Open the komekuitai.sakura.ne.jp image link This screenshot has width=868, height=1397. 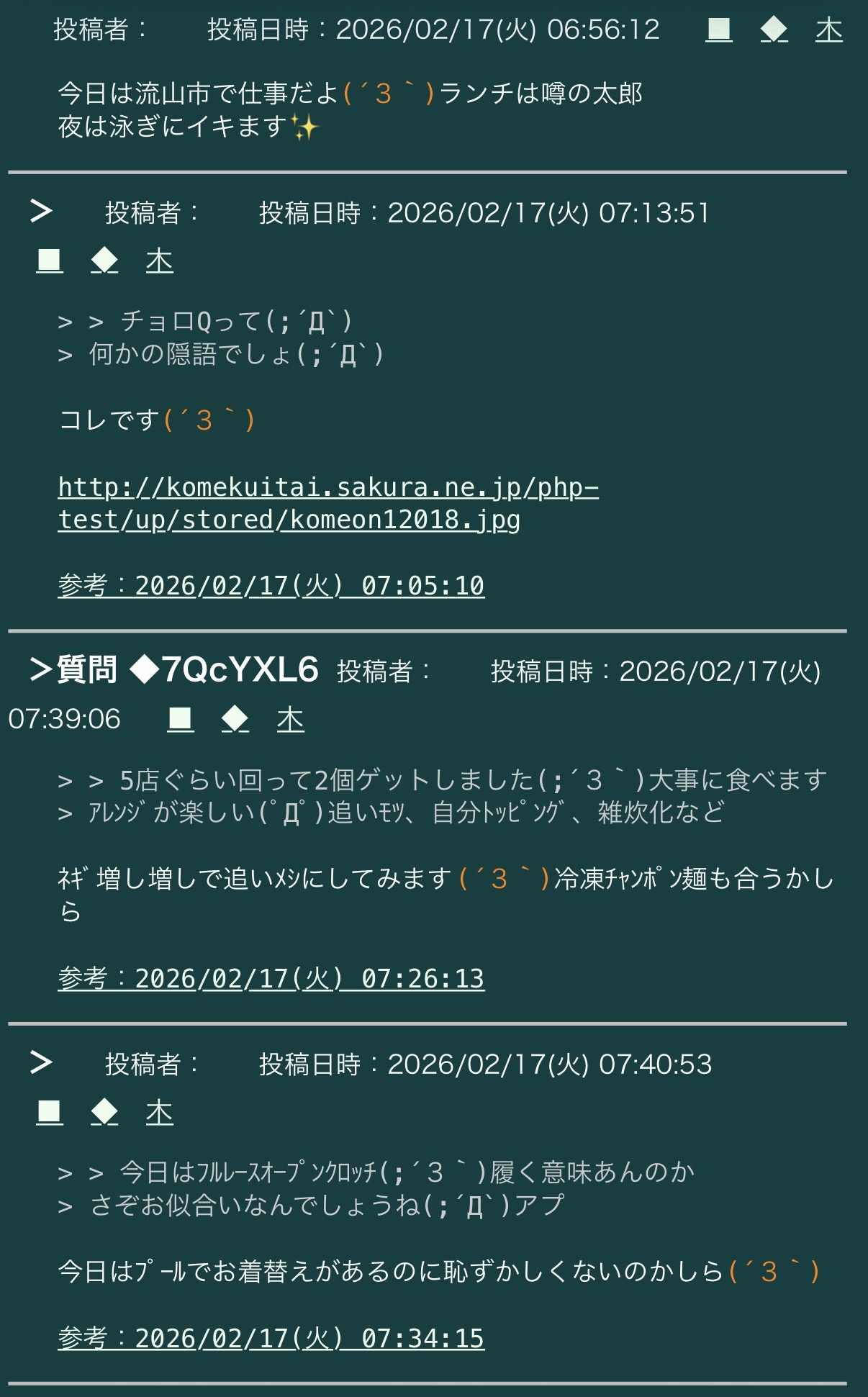[327, 503]
